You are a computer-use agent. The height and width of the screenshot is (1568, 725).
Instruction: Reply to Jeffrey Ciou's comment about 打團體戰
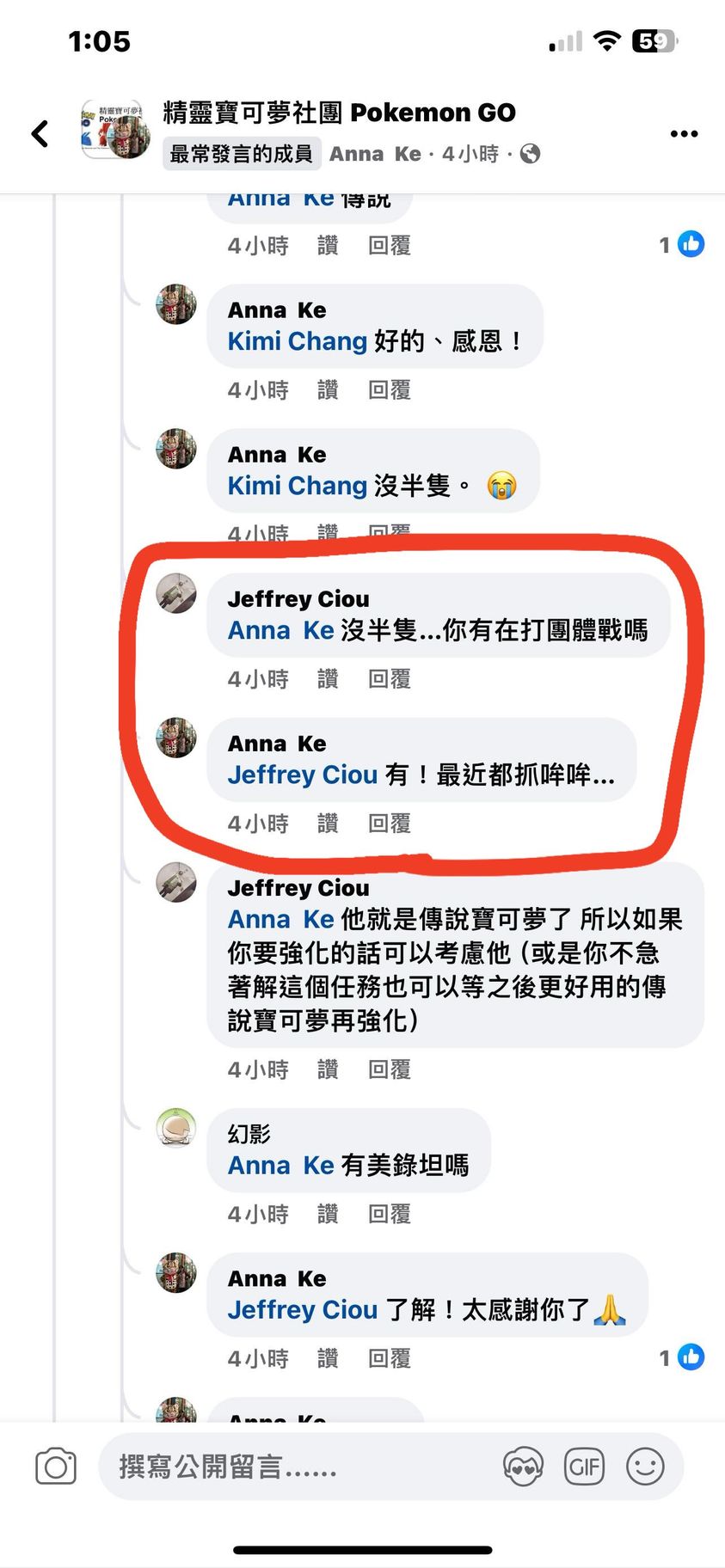(389, 679)
